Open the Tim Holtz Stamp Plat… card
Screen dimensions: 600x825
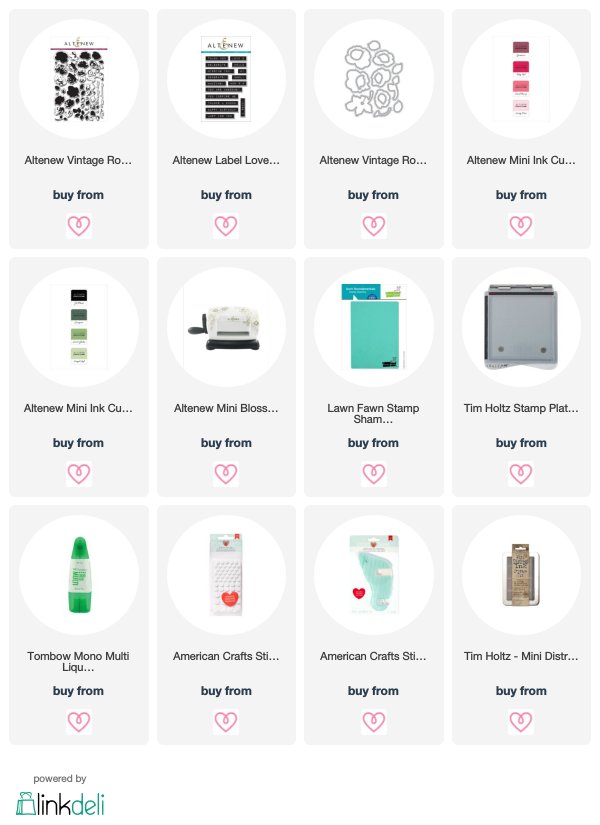pyautogui.click(x=521, y=377)
